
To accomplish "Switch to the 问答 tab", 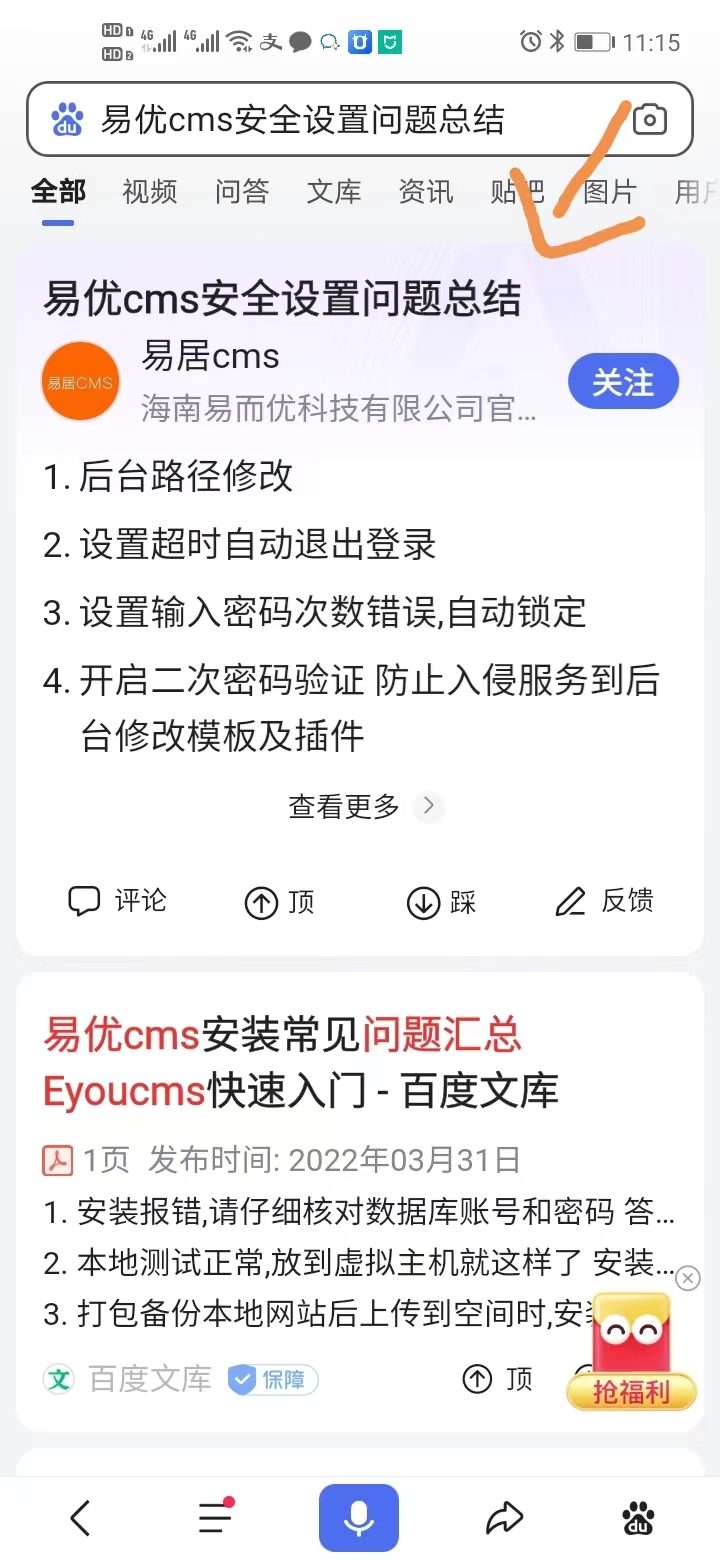I will [242, 191].
